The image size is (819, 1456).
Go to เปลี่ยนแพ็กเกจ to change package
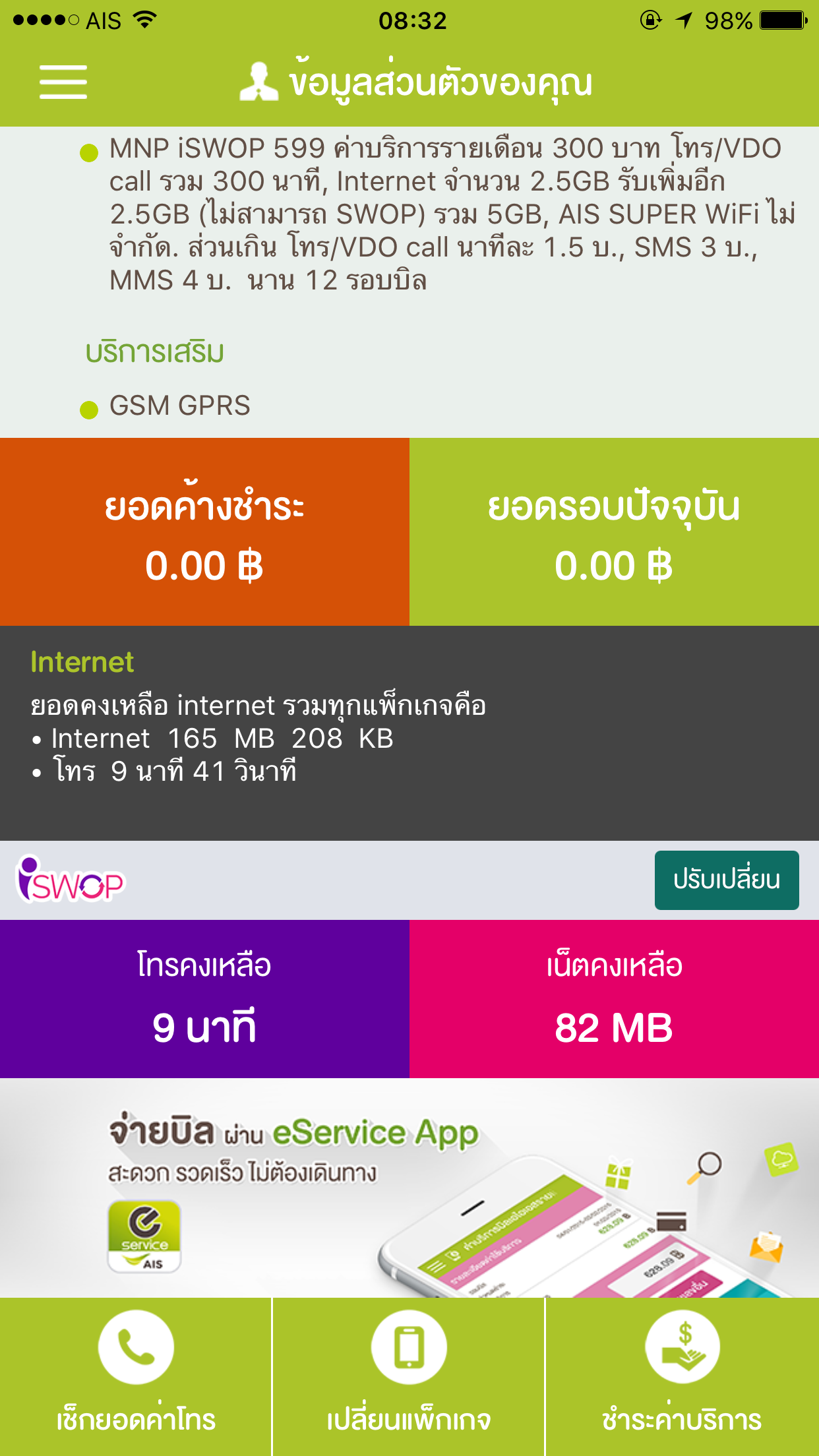click(409, 1377)
